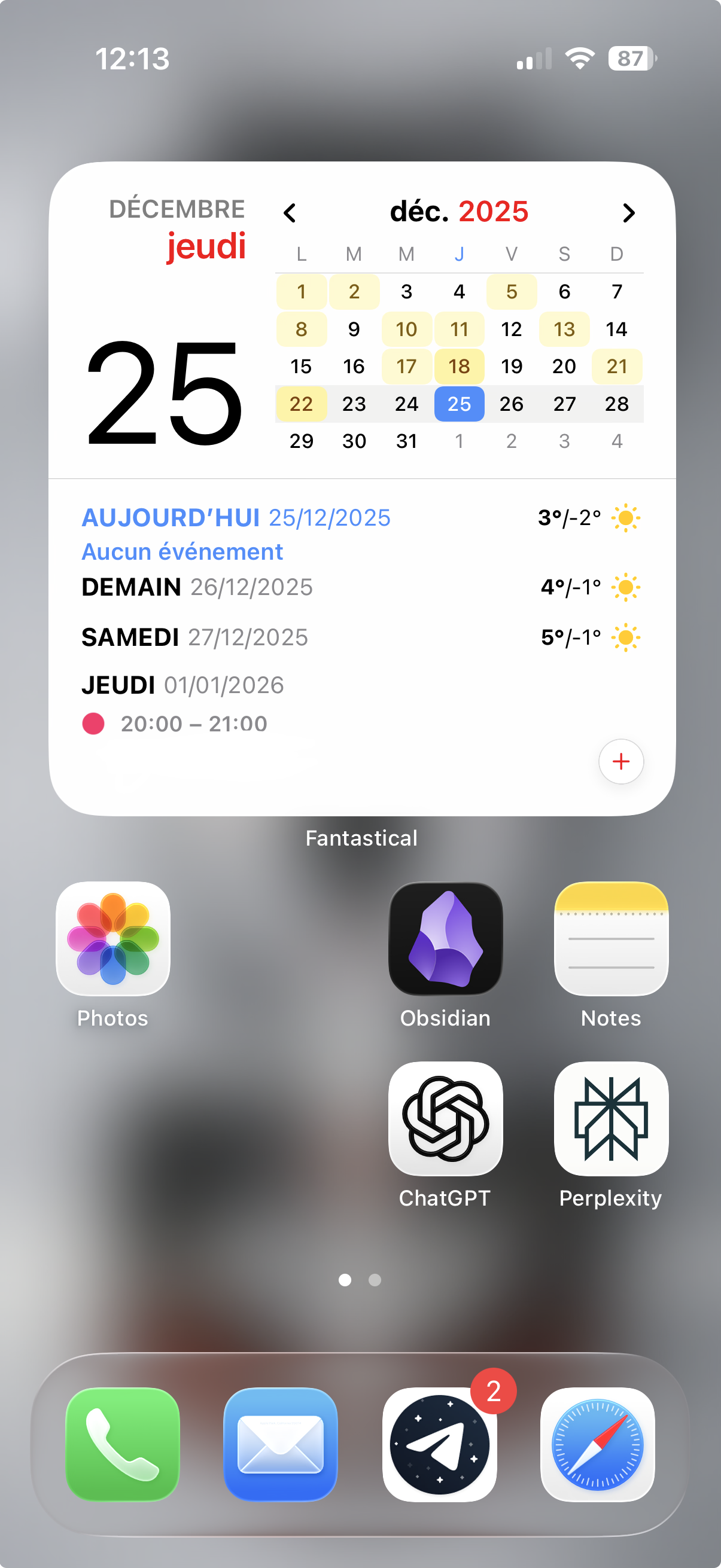
Task: Select December 31 in the calendar
Action: (x=406, y=441)
